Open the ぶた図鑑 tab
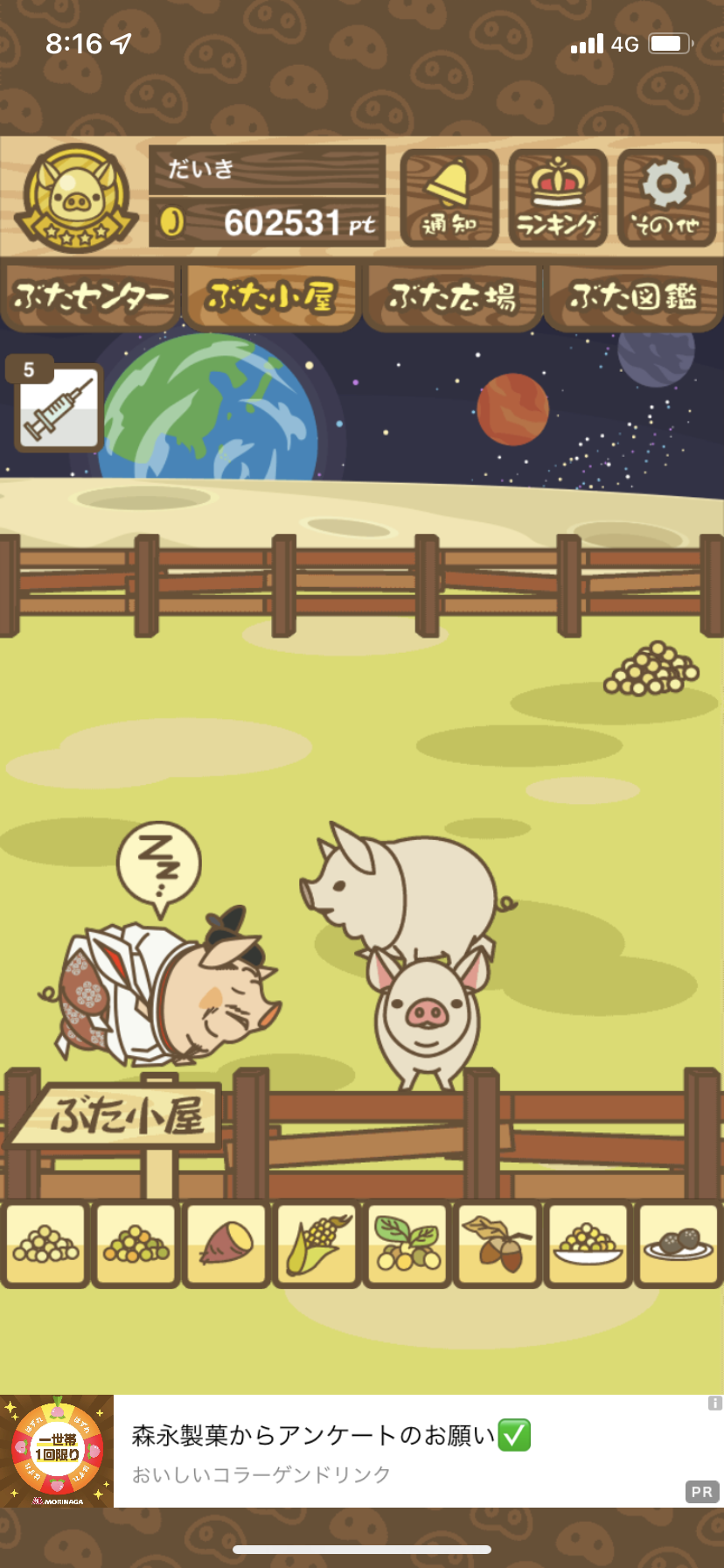The width and height of the screenshot is (724, 1568). click(x=634, y=297)
